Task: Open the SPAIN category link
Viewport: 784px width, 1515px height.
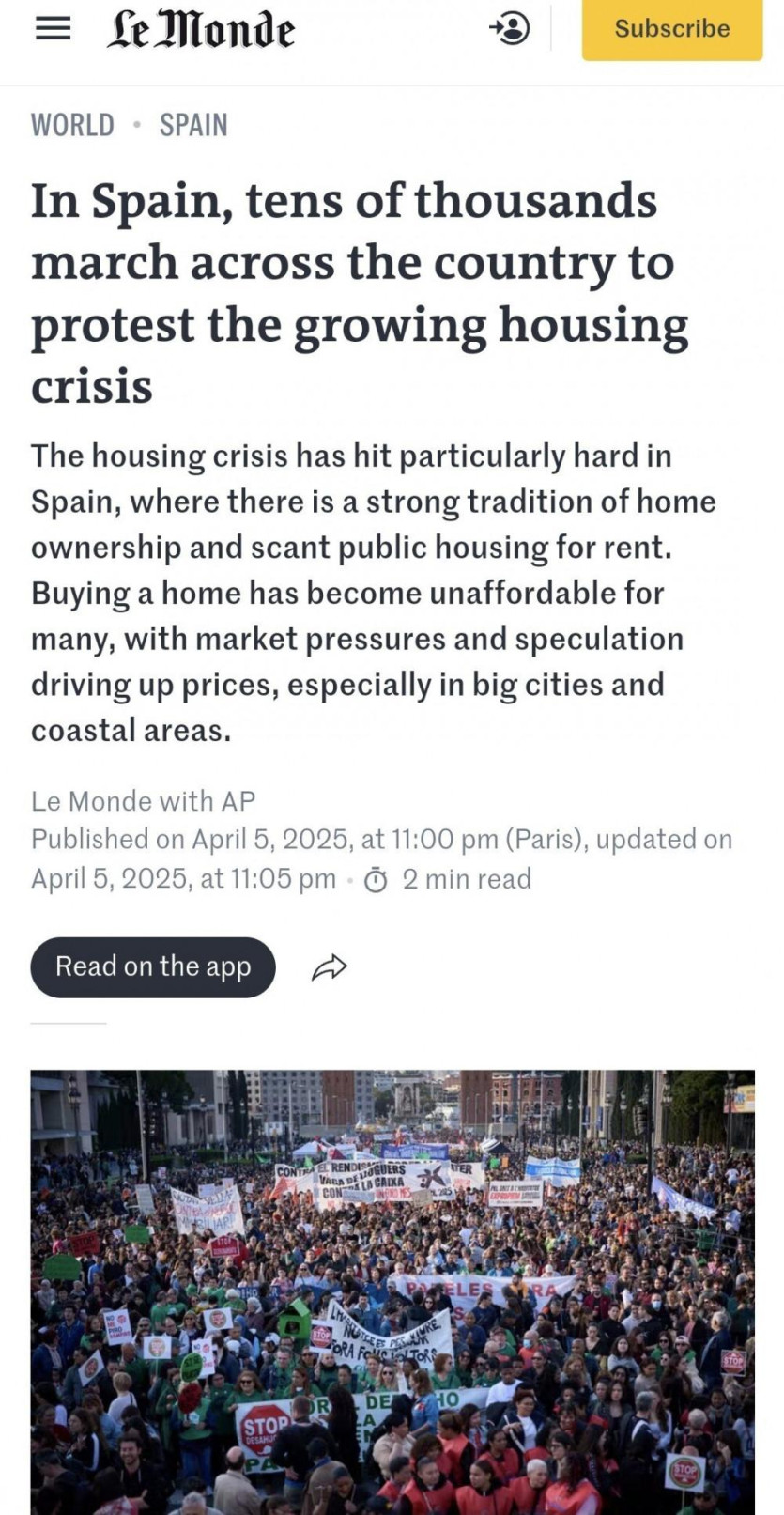Action: (193, 125)
